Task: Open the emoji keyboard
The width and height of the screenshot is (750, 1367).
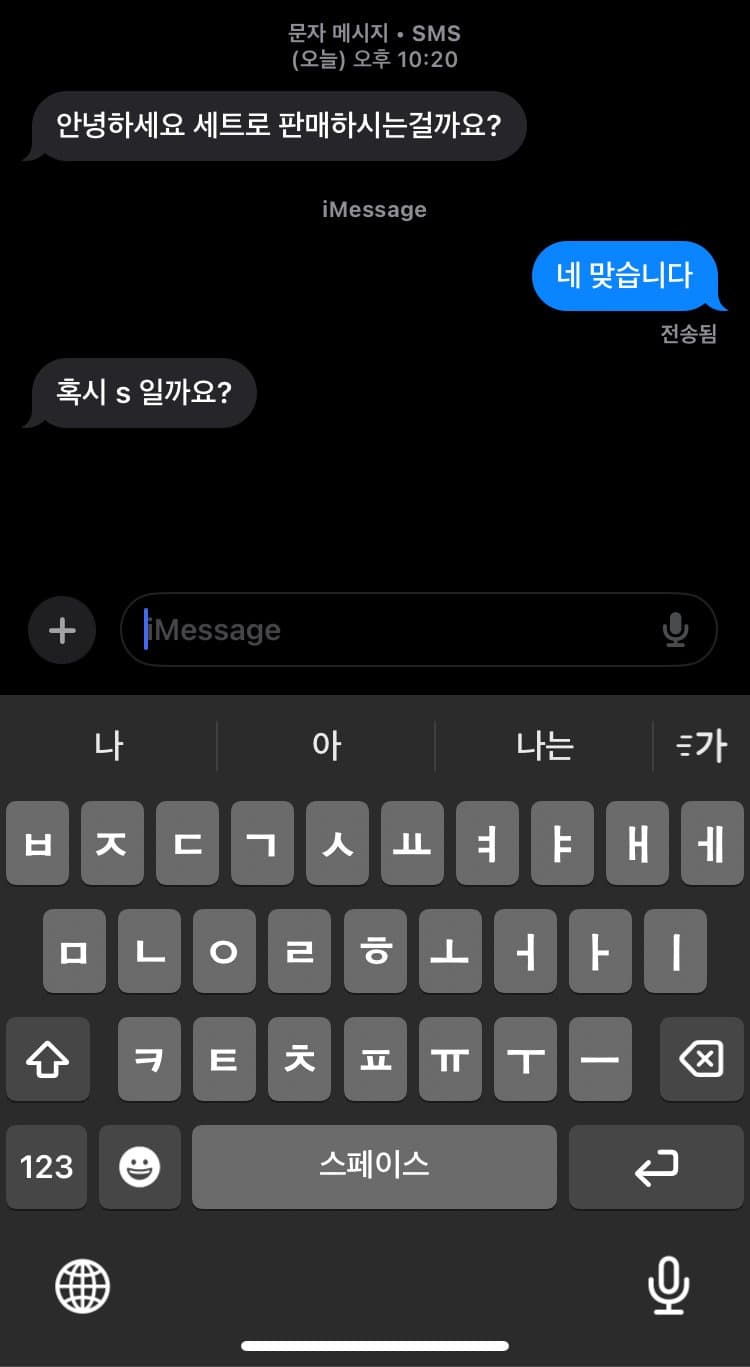Action: tap(139, 1167)
